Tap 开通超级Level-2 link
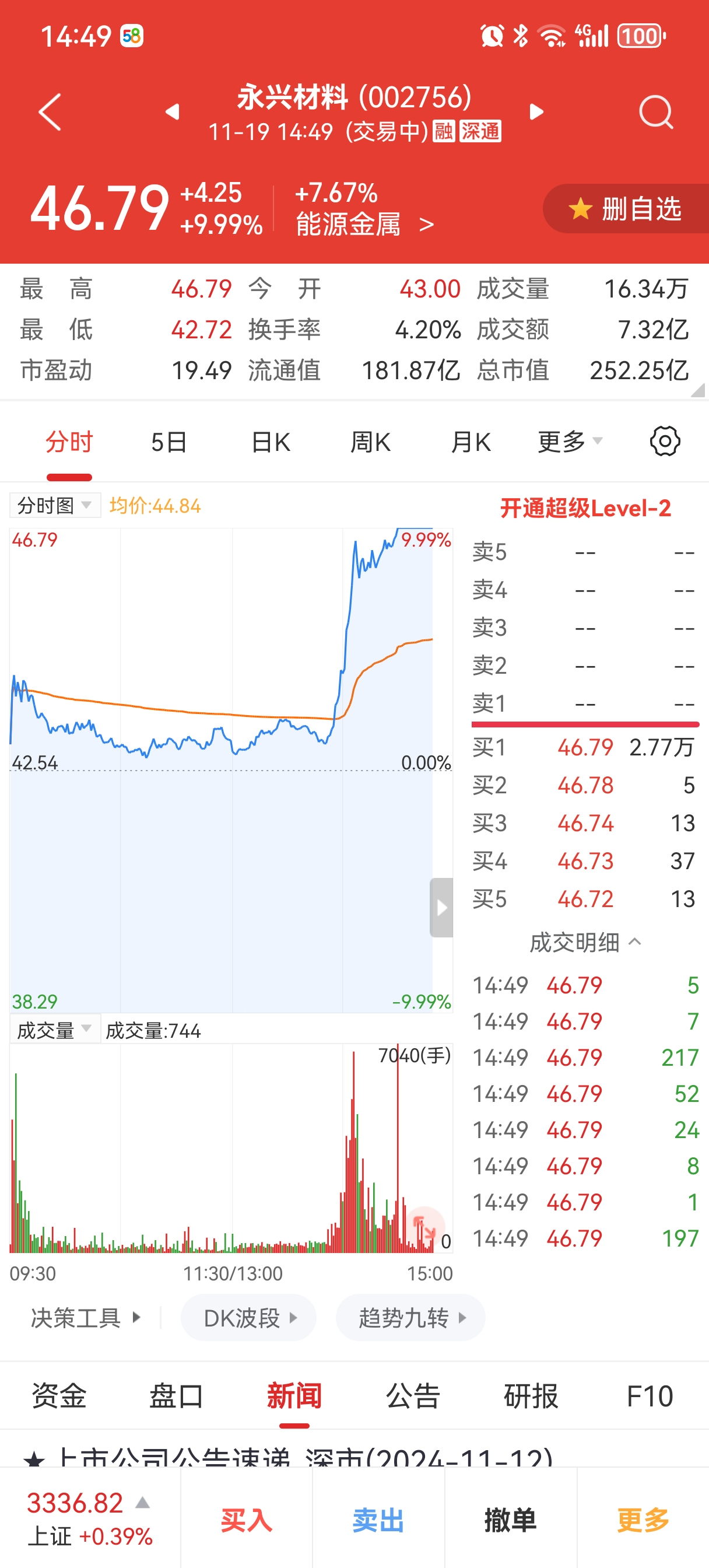Viewport: 709px width, 1568px height. 585,508
